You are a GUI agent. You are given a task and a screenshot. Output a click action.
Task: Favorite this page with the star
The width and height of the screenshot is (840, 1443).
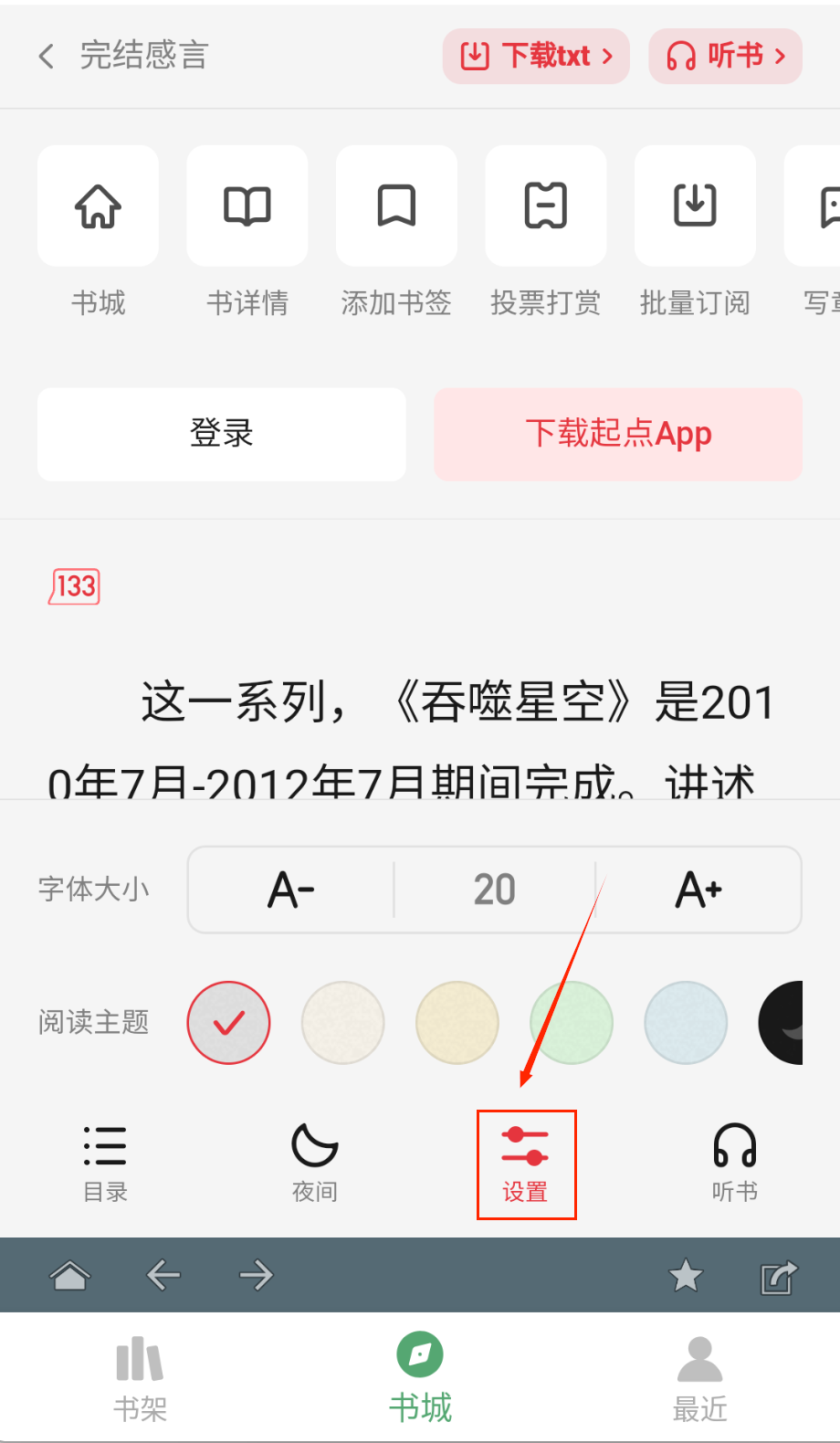(686, 1275)
